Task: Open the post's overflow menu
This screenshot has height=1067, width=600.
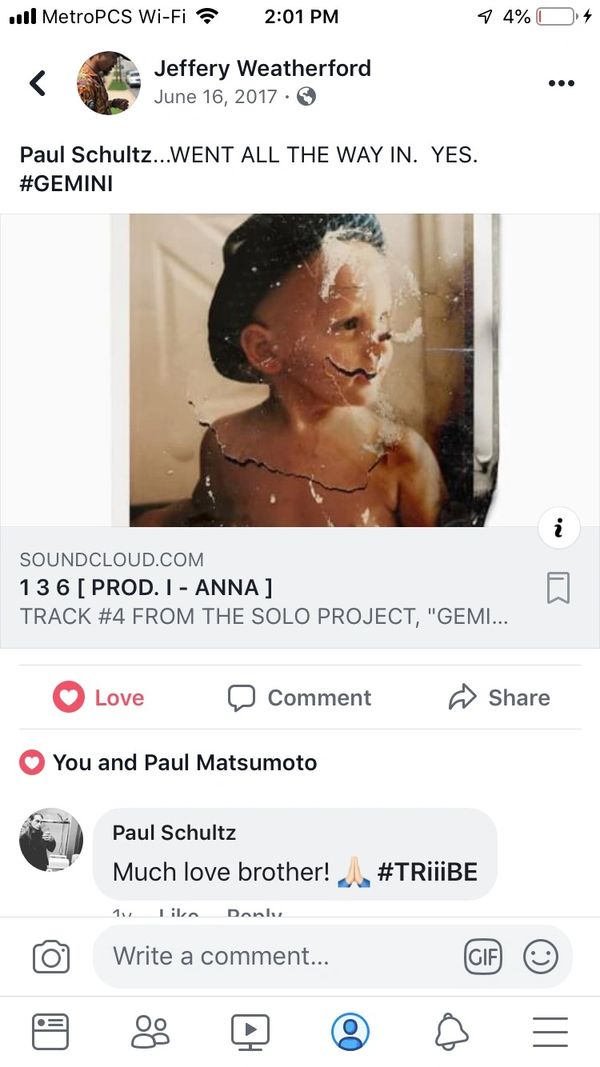Action: [561, 83]
